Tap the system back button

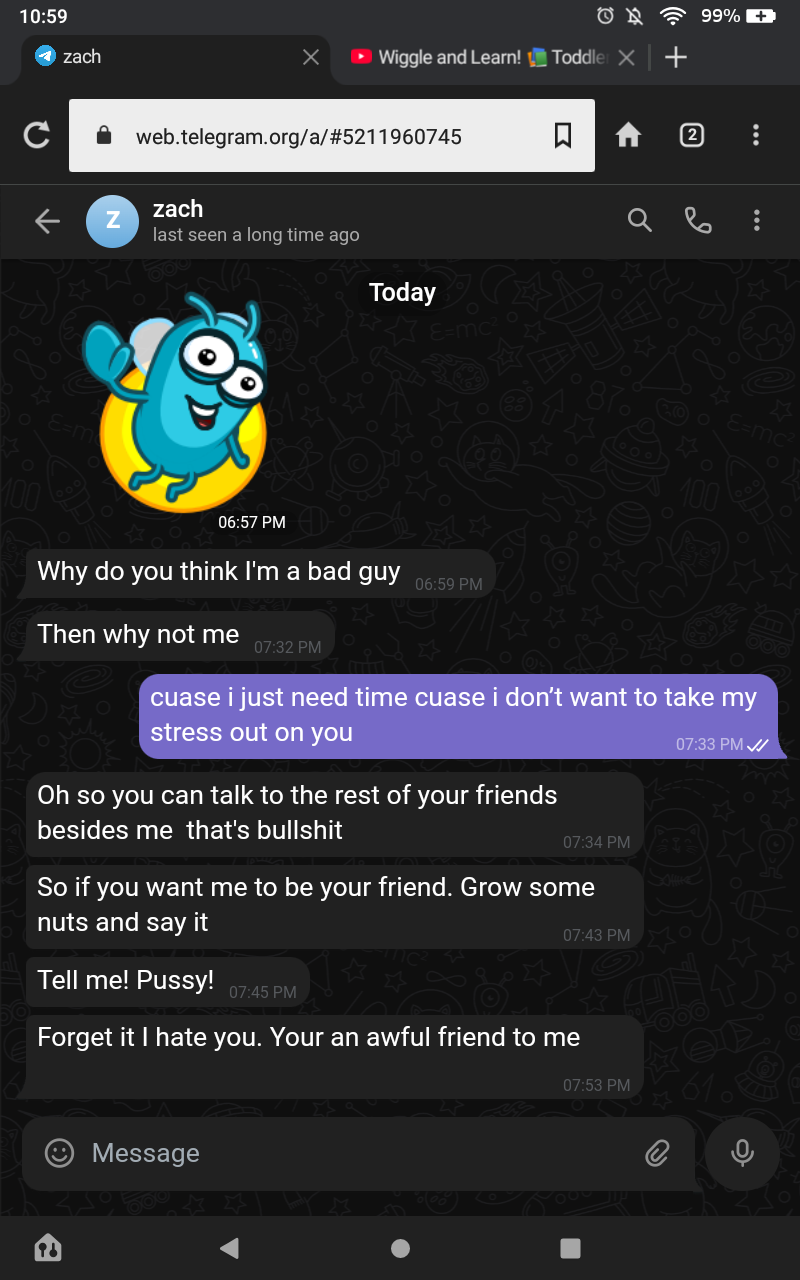point(229,1247)
